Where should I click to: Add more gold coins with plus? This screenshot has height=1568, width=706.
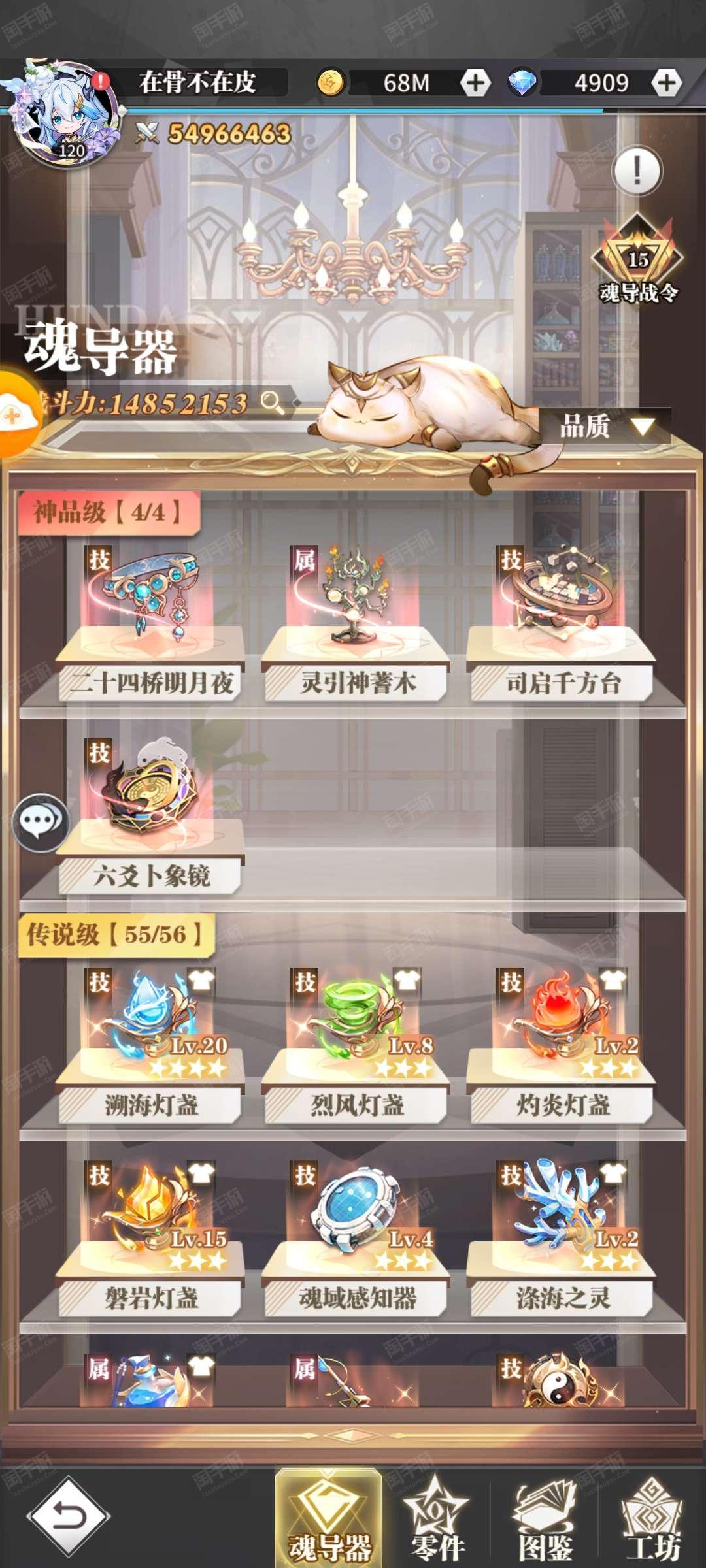point(475,83)
